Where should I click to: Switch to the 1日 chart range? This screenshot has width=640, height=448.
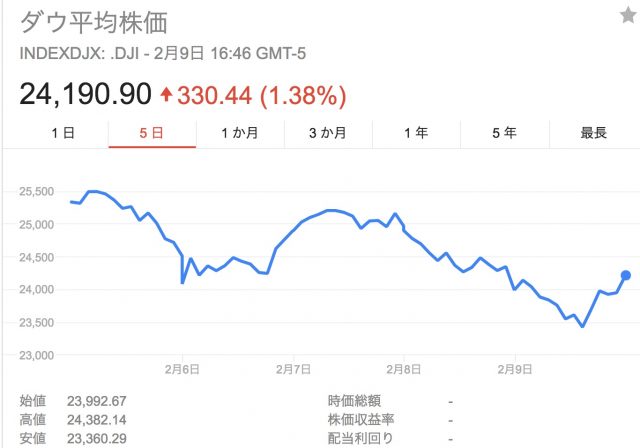[x=63, y=133]
